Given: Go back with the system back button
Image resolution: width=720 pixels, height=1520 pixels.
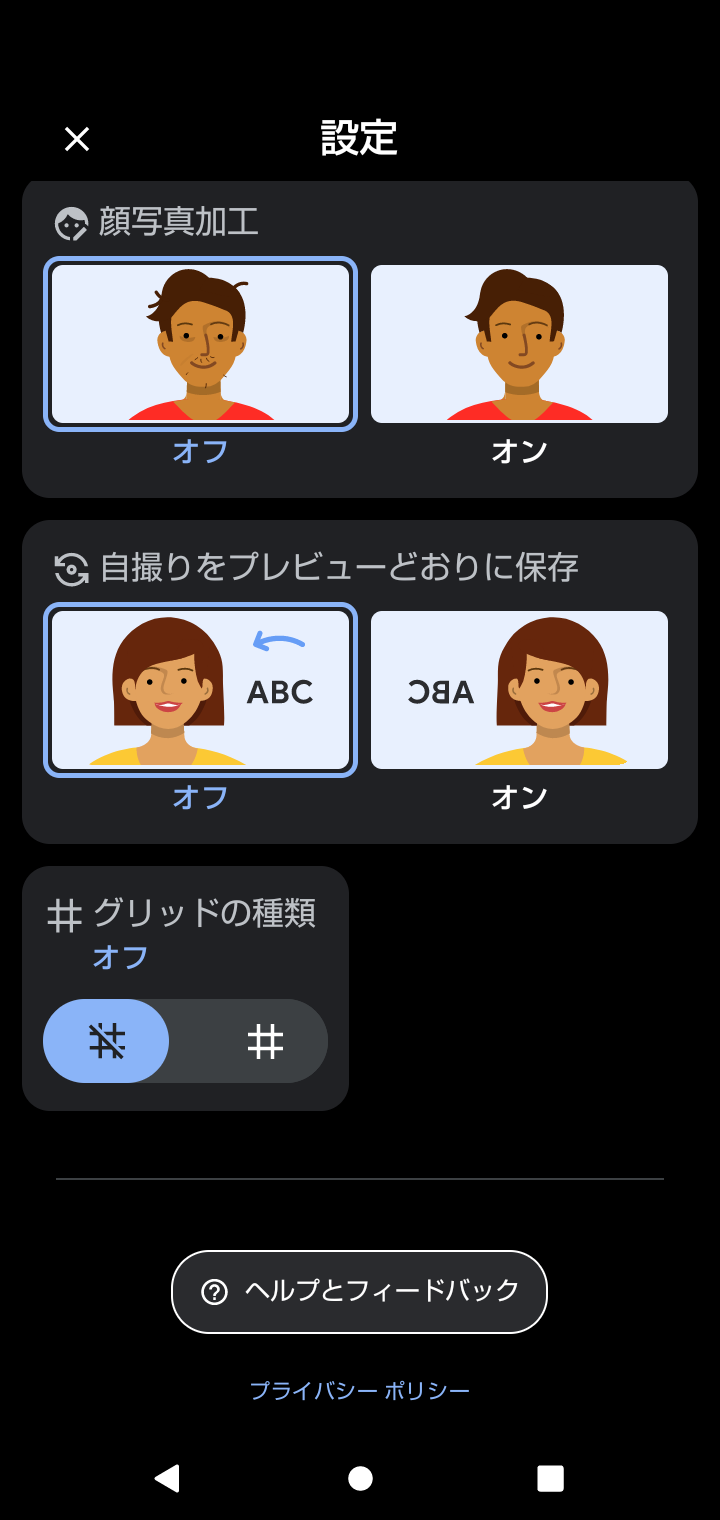Looking at the screenshot, I should [x=167, y=1478].
